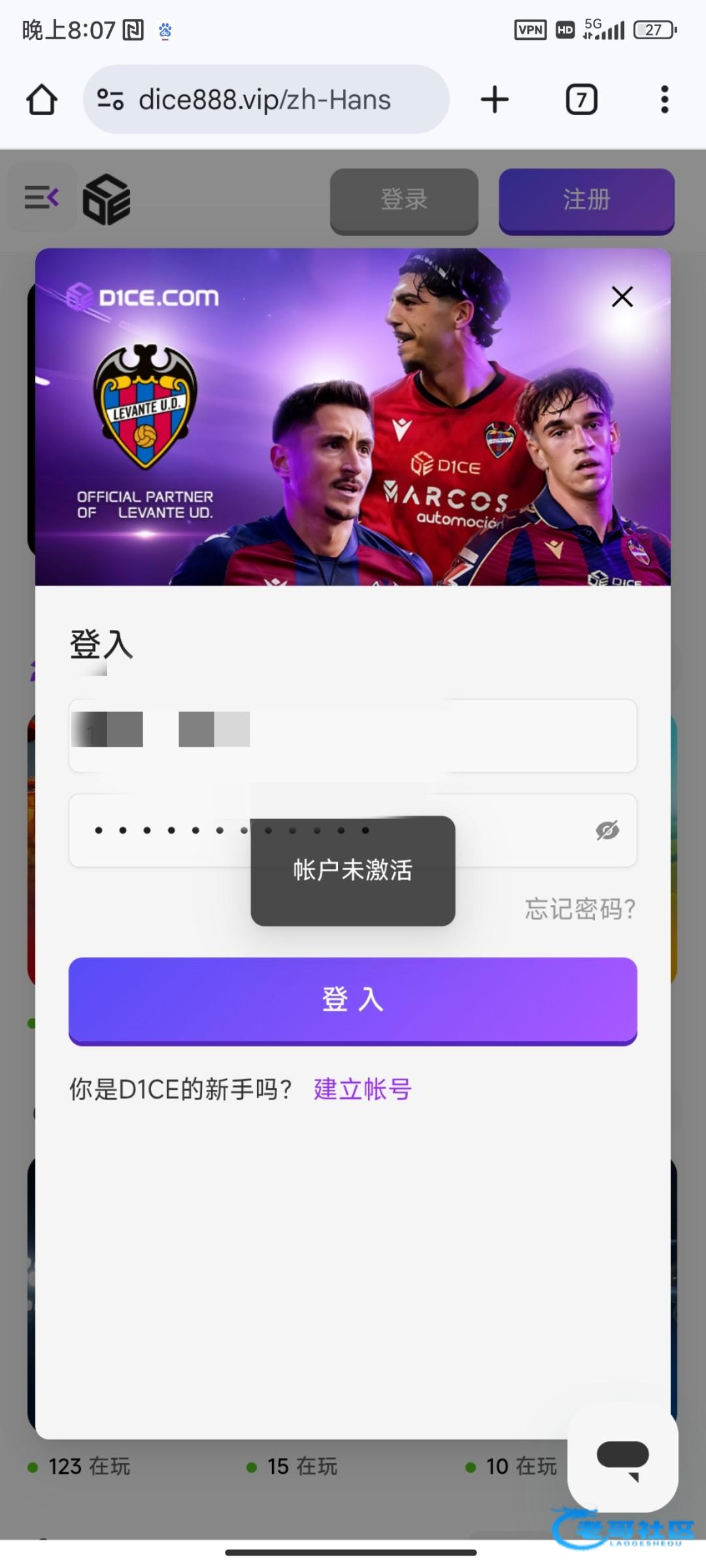This screenshot has width=706, height=1568.
Task: Open browser new tab plus button
Action: pos(495,100)
